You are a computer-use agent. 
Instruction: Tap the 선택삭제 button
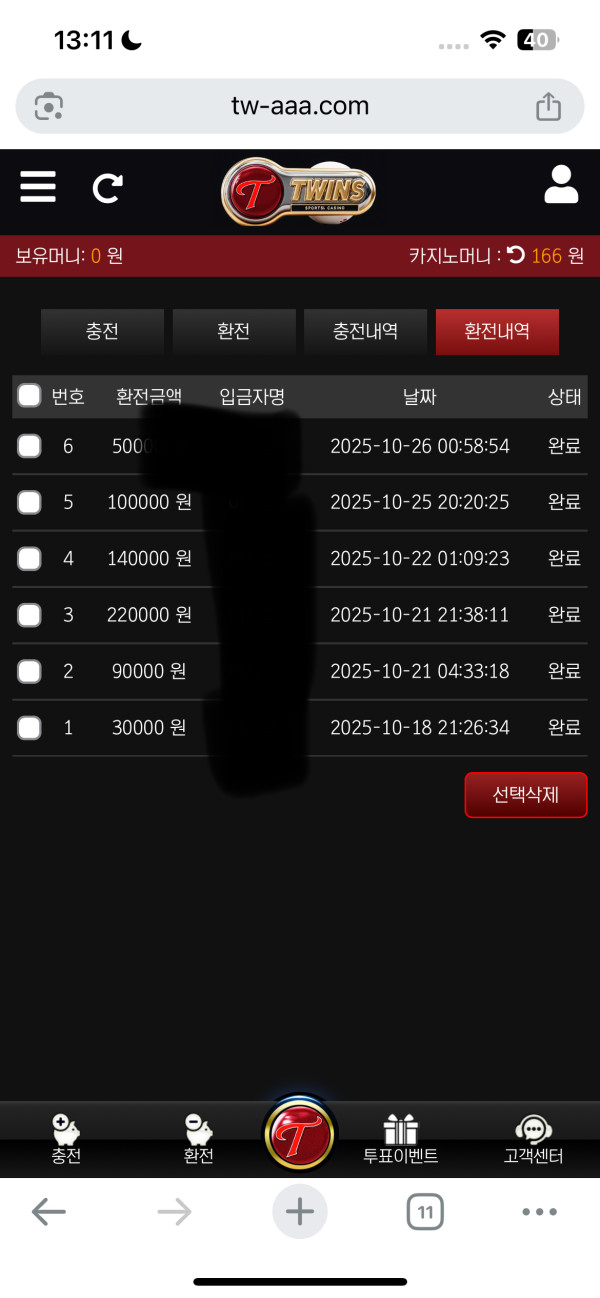click(525, 795)
